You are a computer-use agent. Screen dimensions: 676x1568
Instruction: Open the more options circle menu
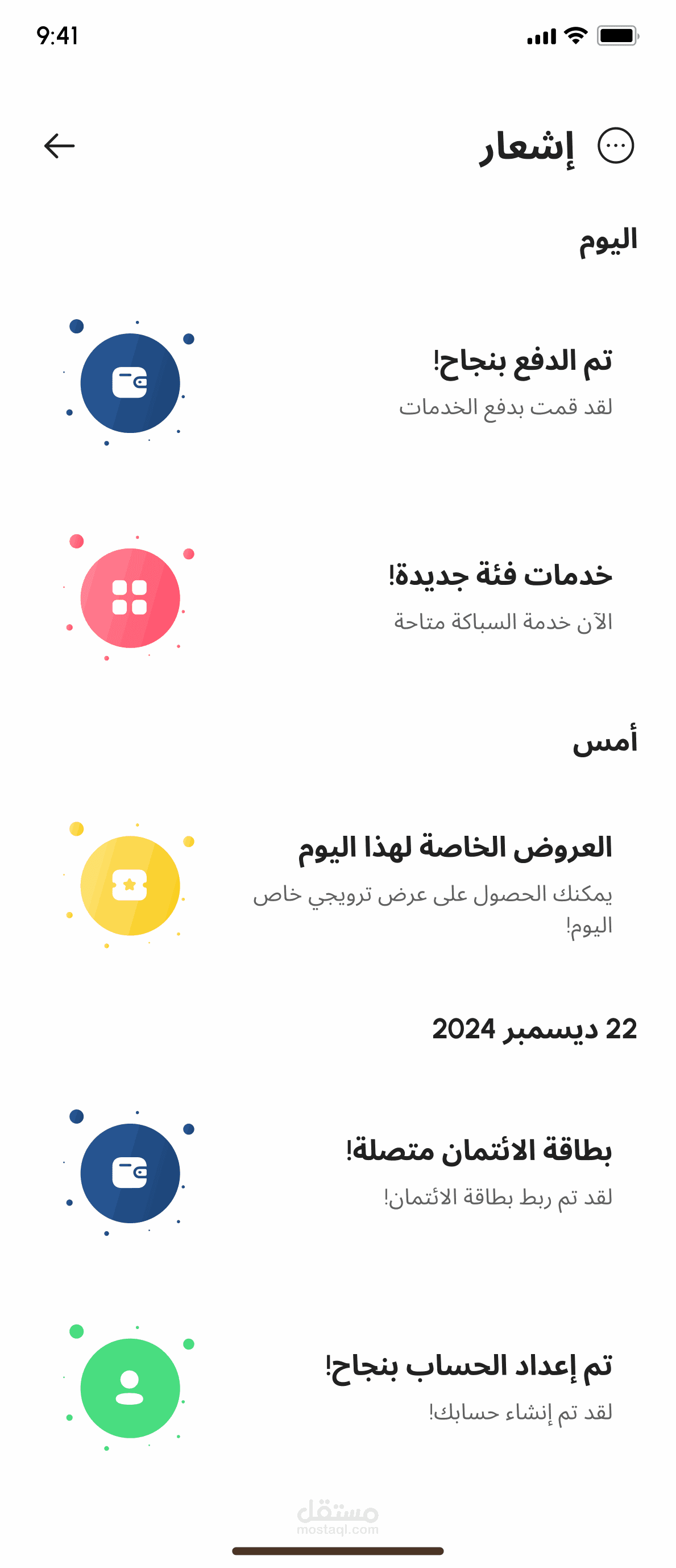[616, 146]
